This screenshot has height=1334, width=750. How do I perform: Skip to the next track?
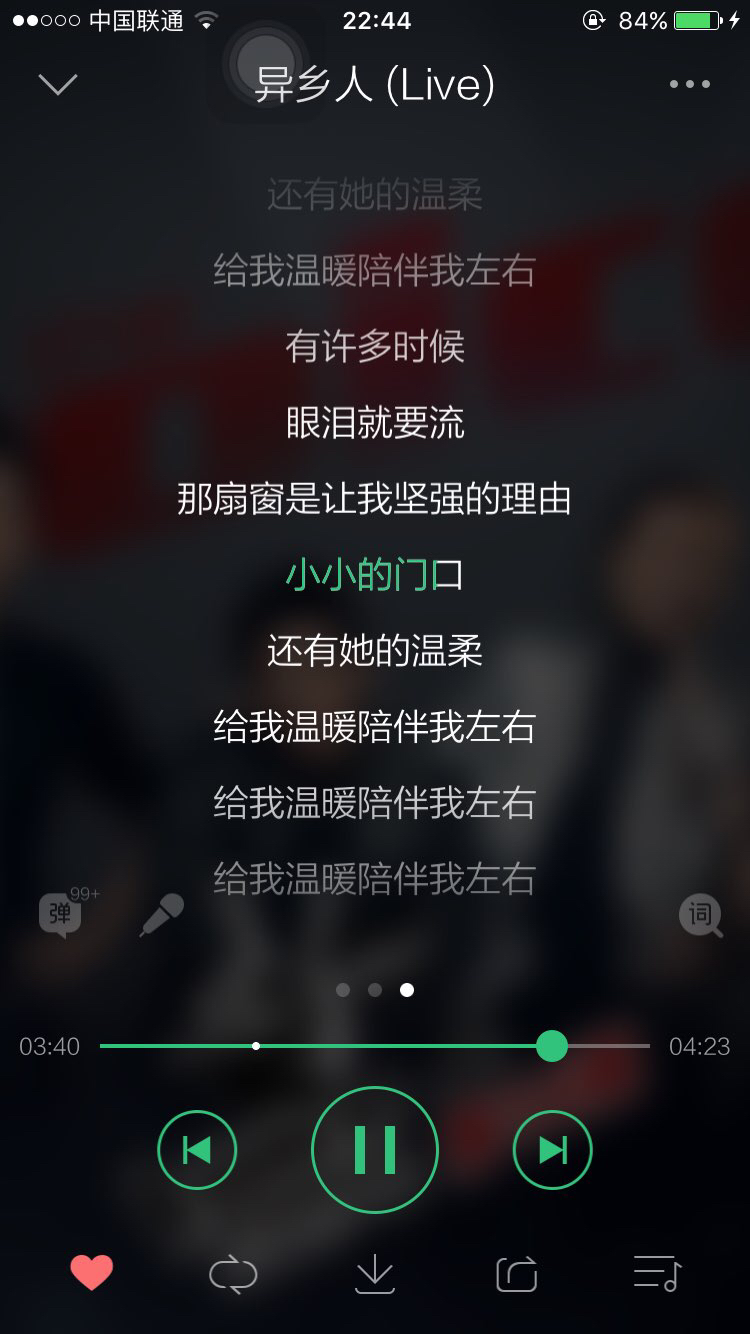553,1150
